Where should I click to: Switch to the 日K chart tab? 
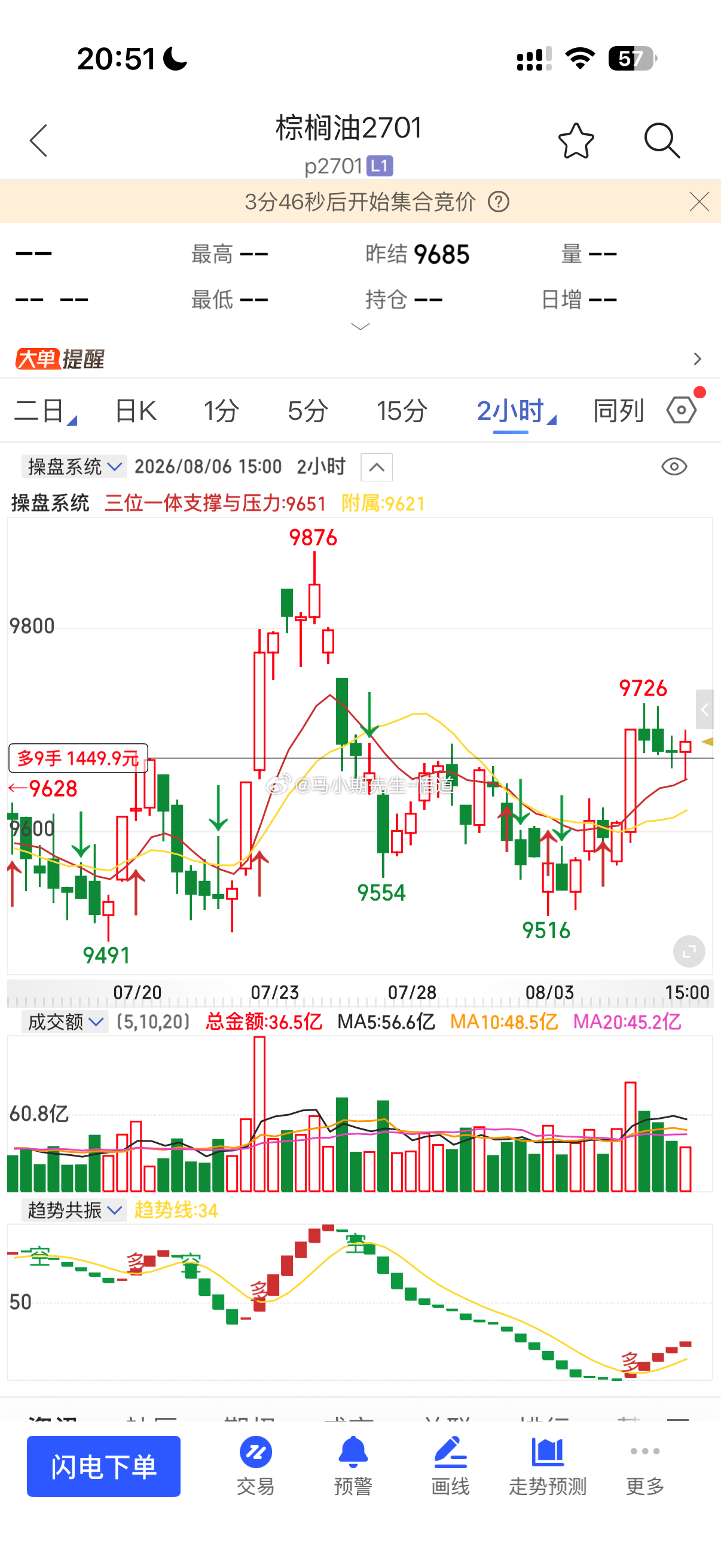(x=136, y=411)
